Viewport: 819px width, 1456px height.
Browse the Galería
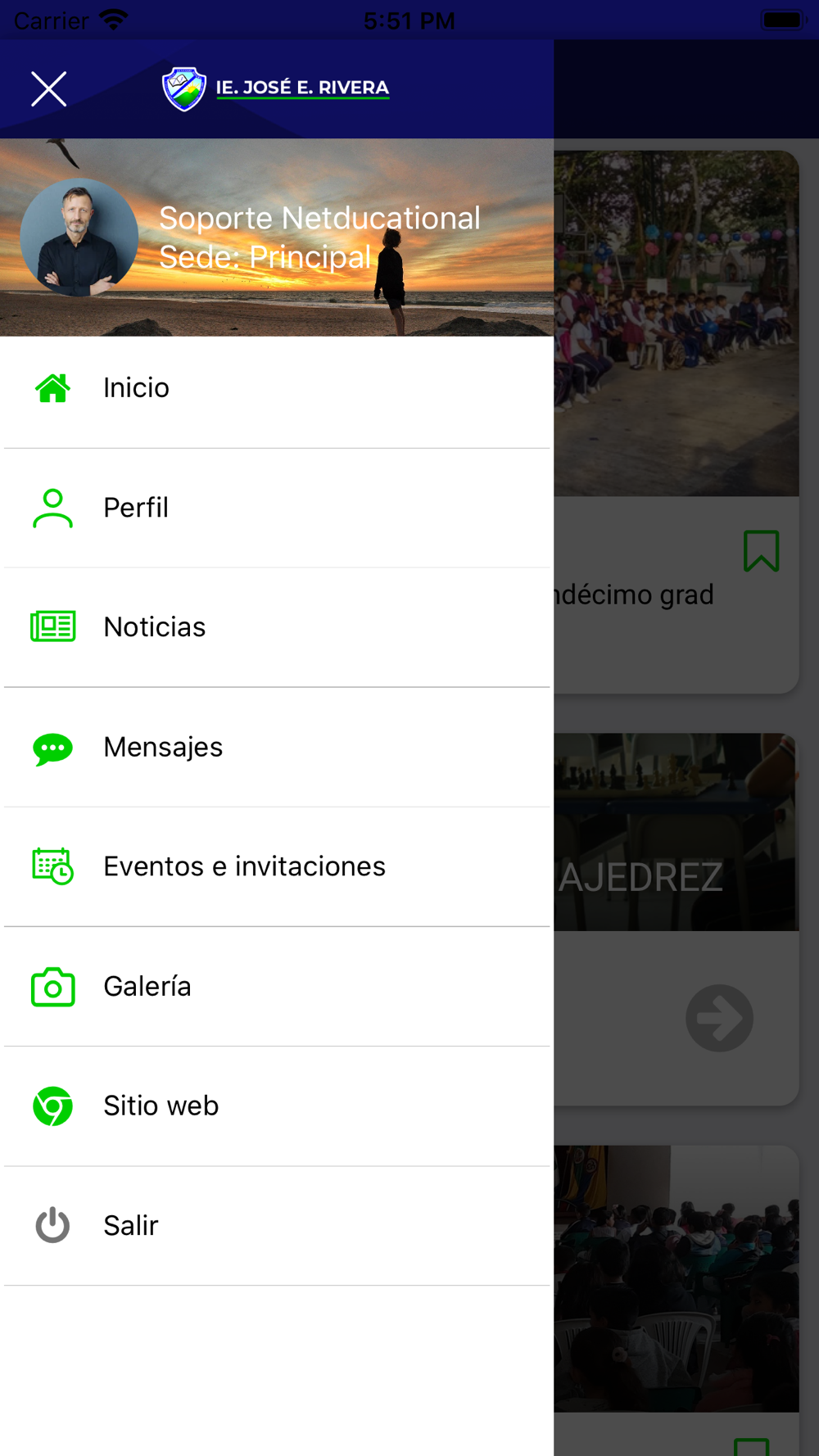[x=277, y=987]
